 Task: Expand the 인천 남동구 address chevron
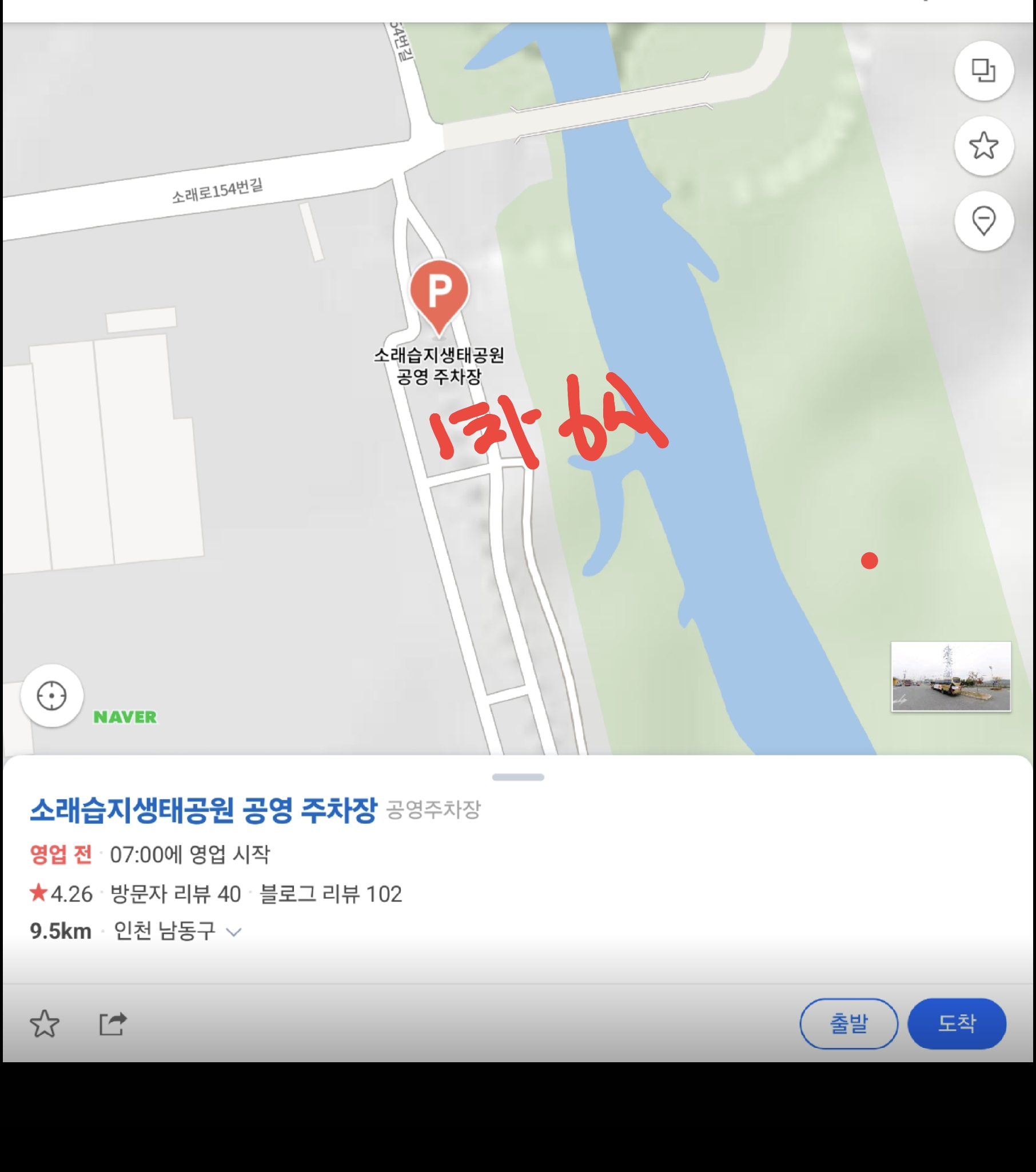tap(234, 932)
